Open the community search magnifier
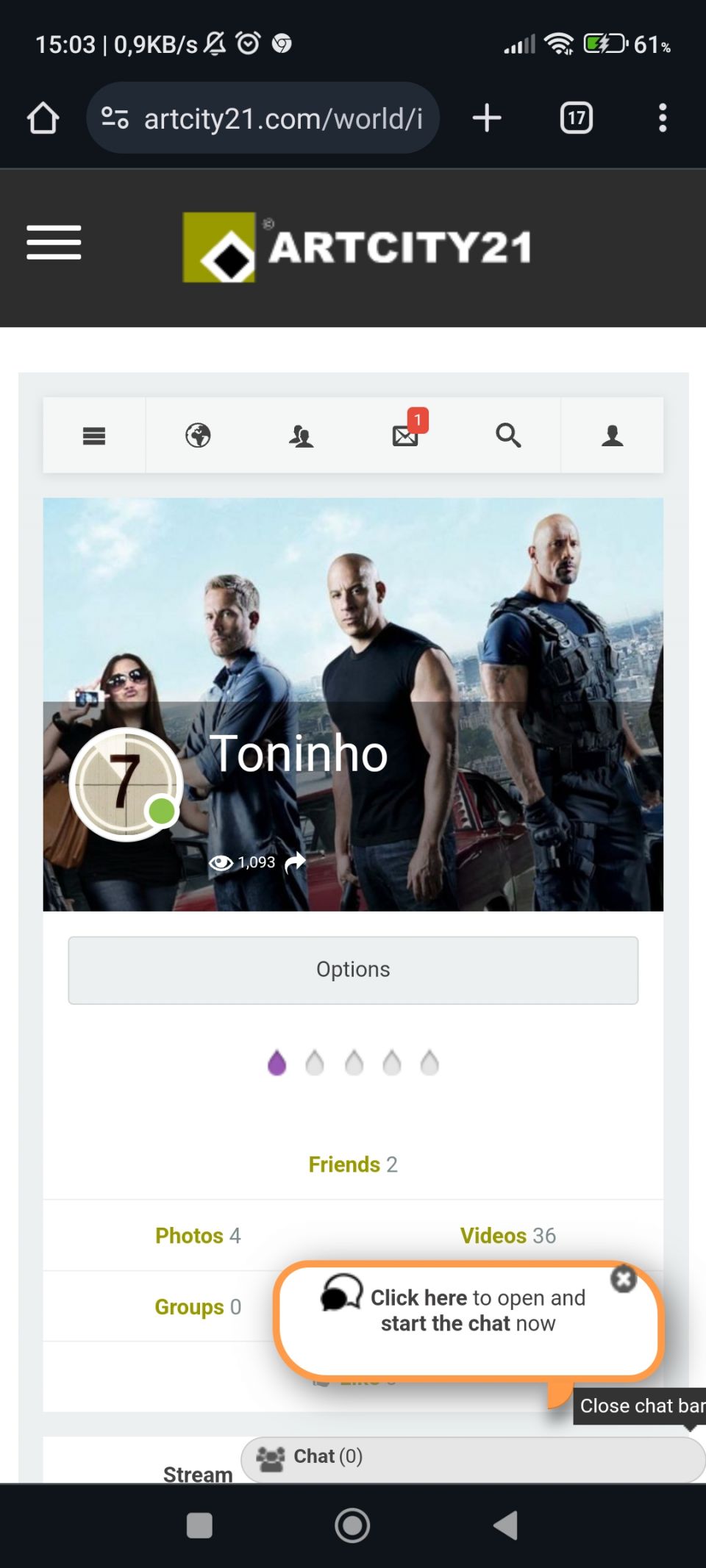The width and height of the screenshot is (706, 1568). (x=508, y=436)
